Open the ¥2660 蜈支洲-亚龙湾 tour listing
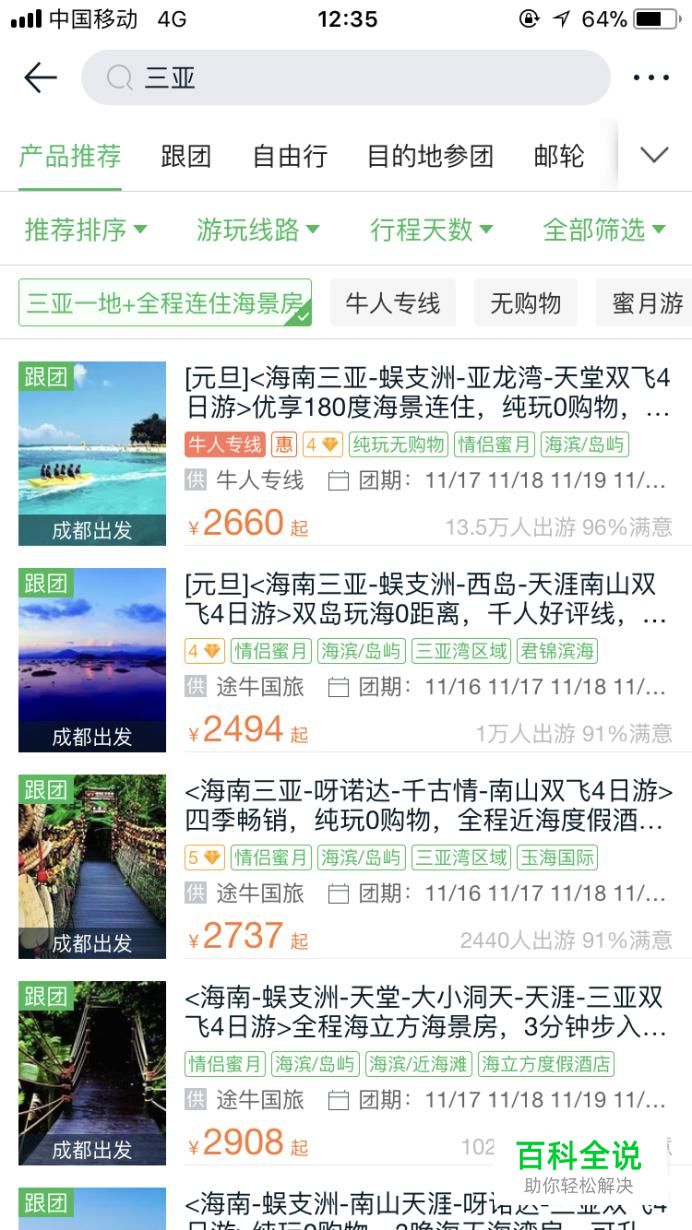The height and width of the screenshot is (1230, 692). point(346,453)
